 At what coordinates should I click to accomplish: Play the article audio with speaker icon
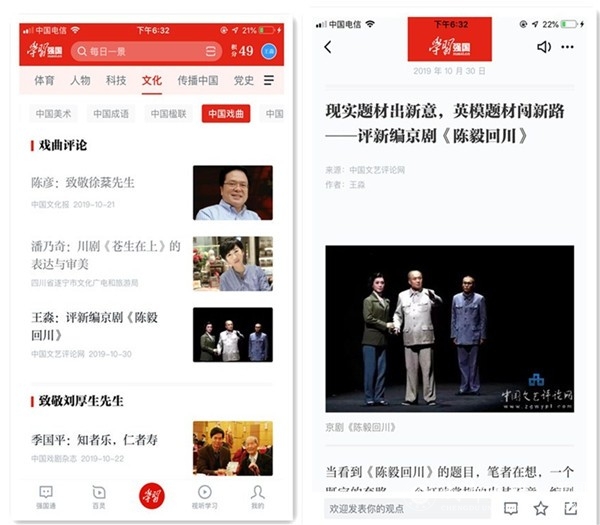[543, 47]
